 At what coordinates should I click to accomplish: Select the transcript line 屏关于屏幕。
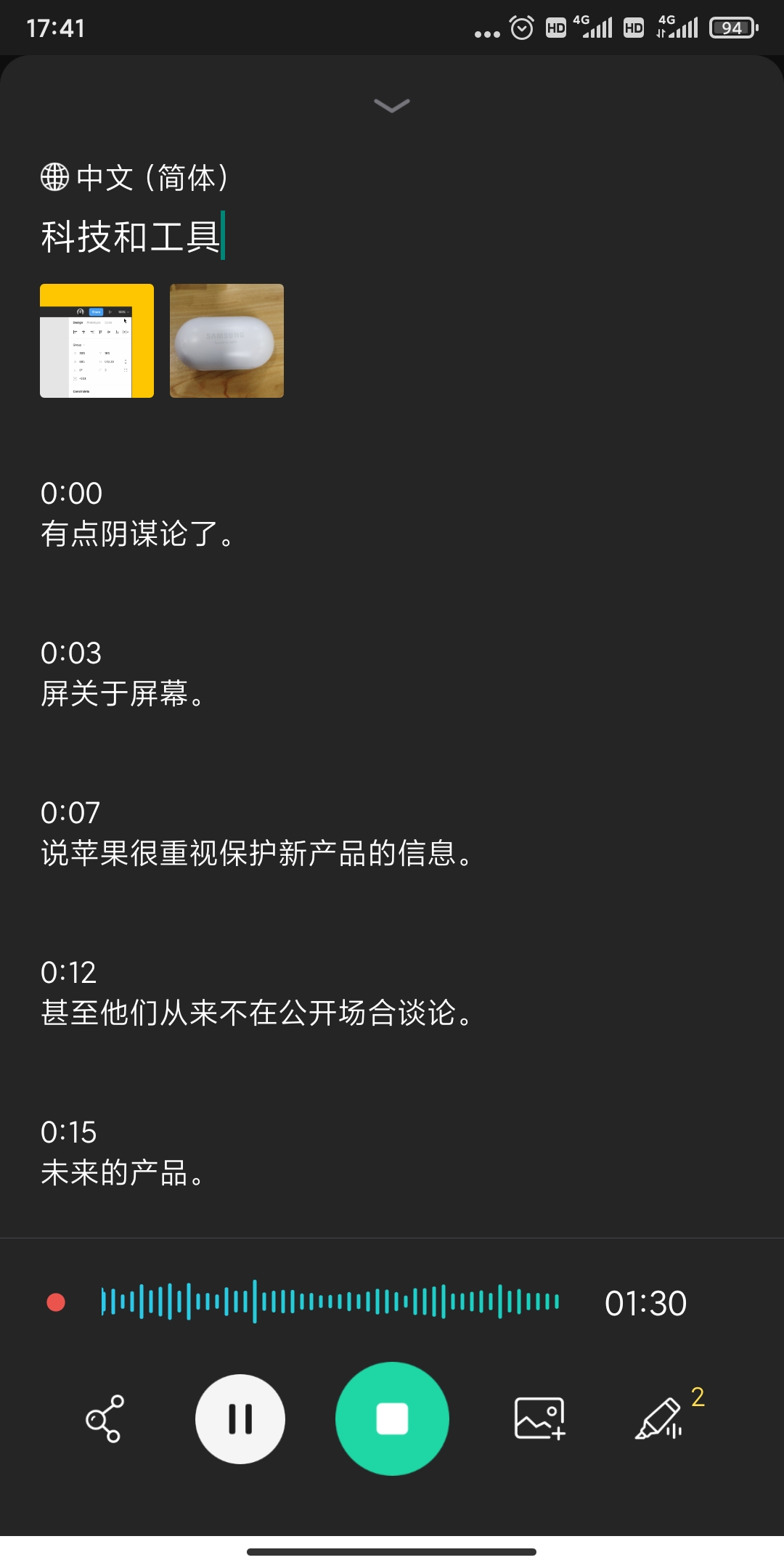click(123, 694)
